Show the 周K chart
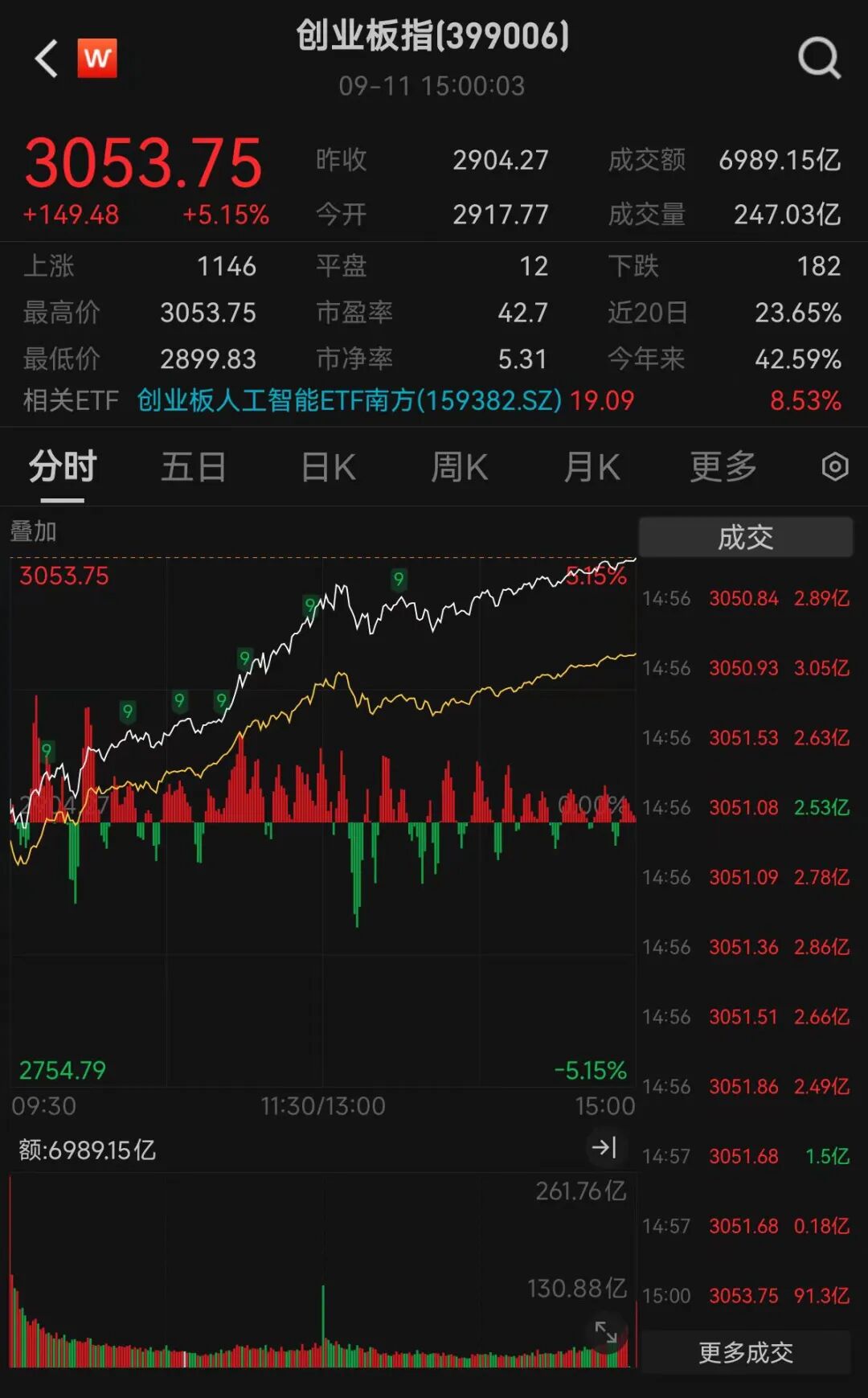 click(x=459, y=467)
